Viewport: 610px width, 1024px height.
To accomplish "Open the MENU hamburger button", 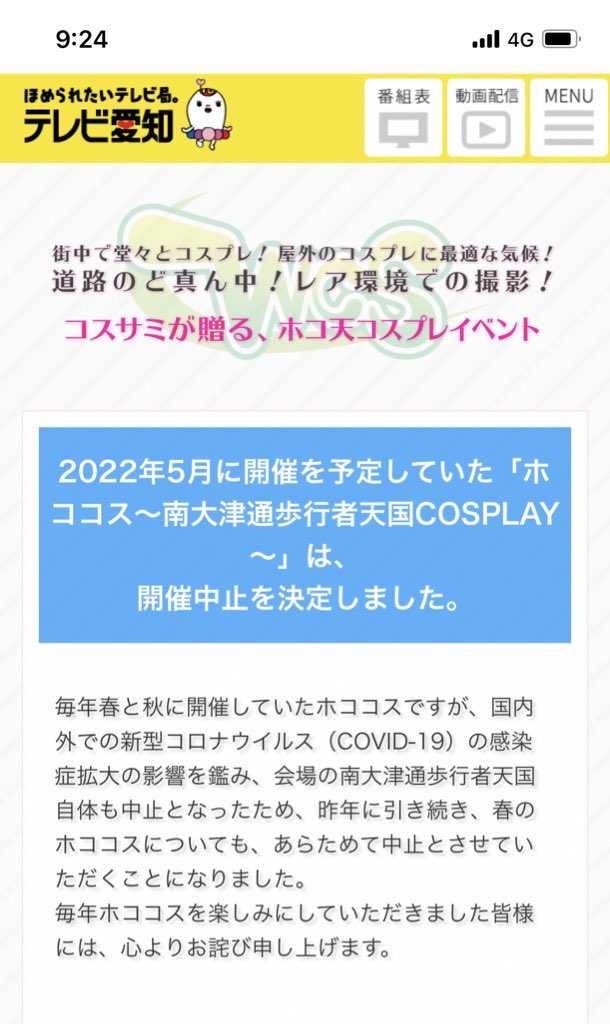I will [568, 118].
